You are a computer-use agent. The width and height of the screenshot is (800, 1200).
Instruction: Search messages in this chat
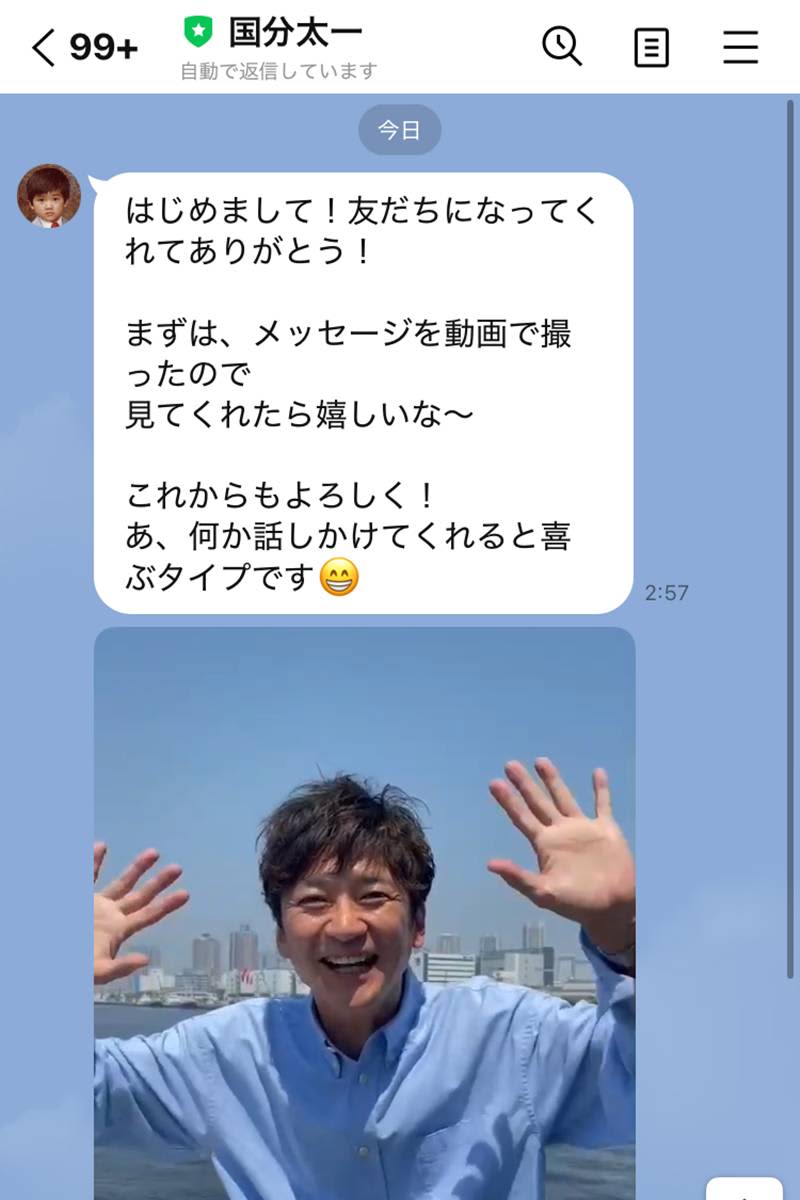click(x=562, y=46)
